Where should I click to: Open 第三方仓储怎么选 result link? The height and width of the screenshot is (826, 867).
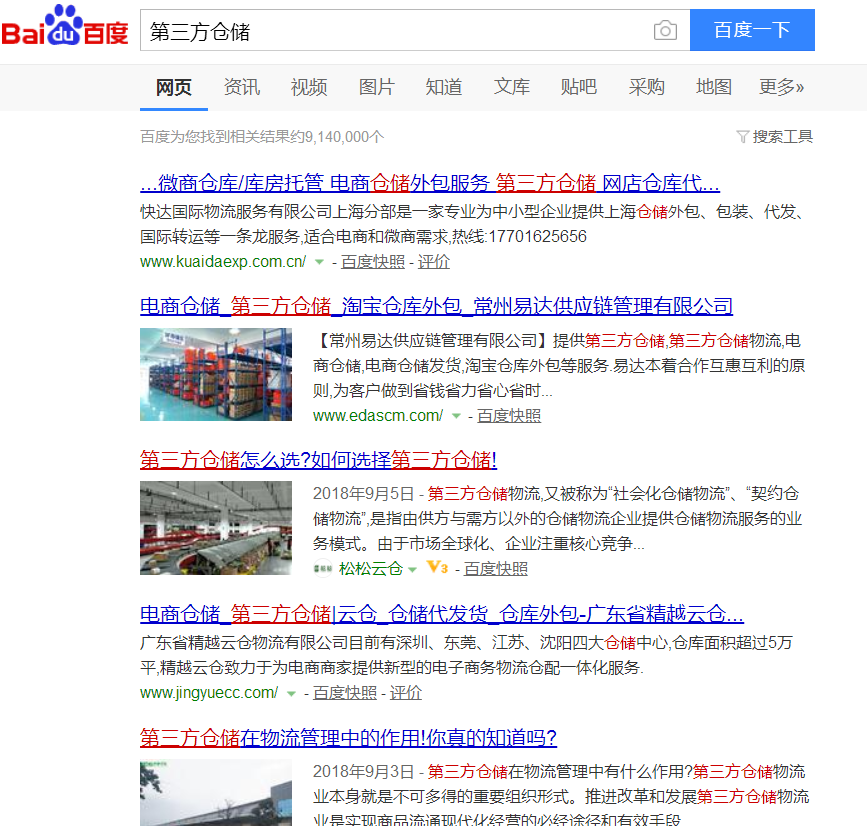pyautogui.click(x=318, y=460)
